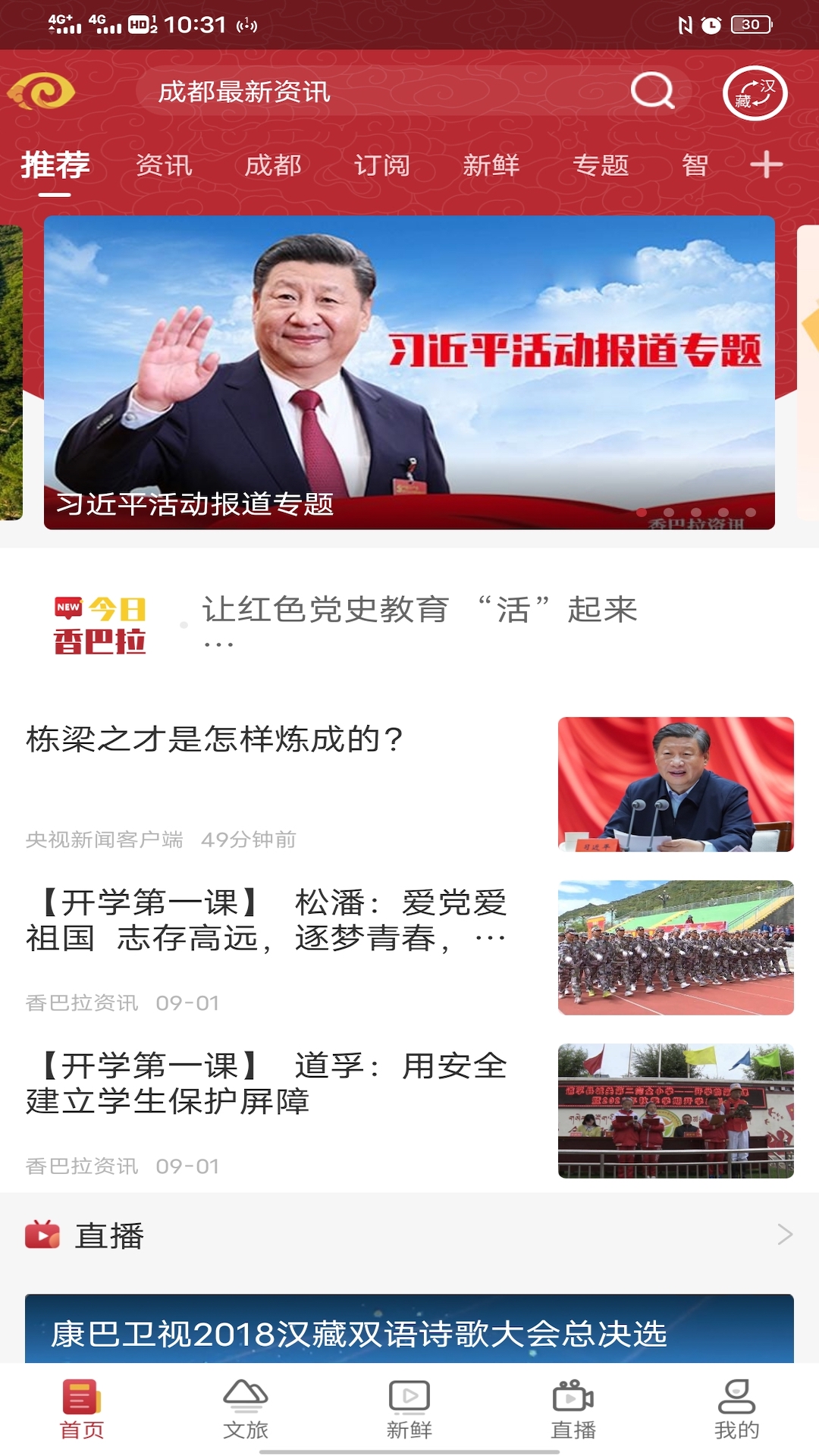Screen dimensions: 819x1456
Task: Open the 习近平活动报道专题 banner
Action: 409,372
